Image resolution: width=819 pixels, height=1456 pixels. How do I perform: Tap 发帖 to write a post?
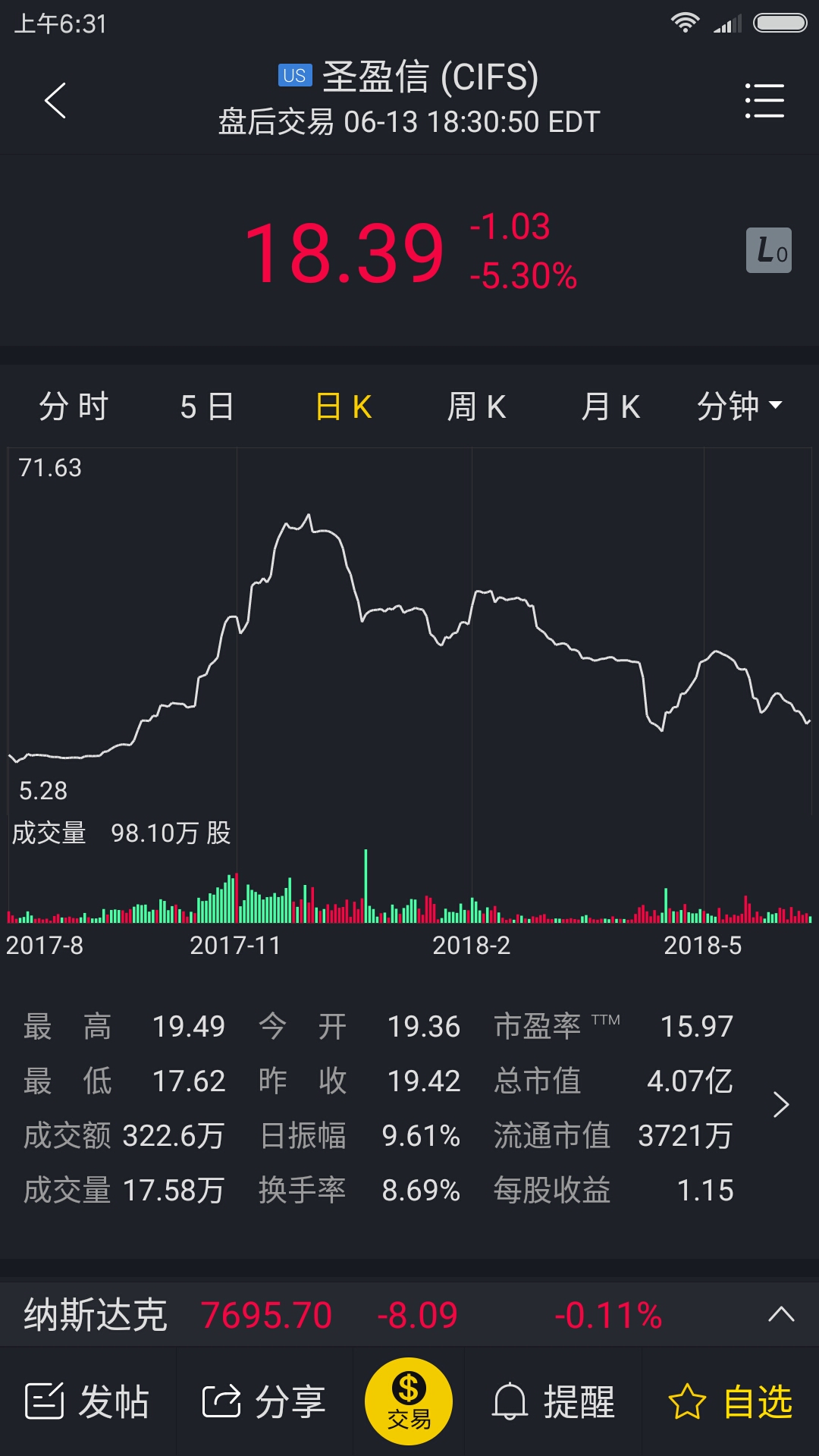[88, 1401]
